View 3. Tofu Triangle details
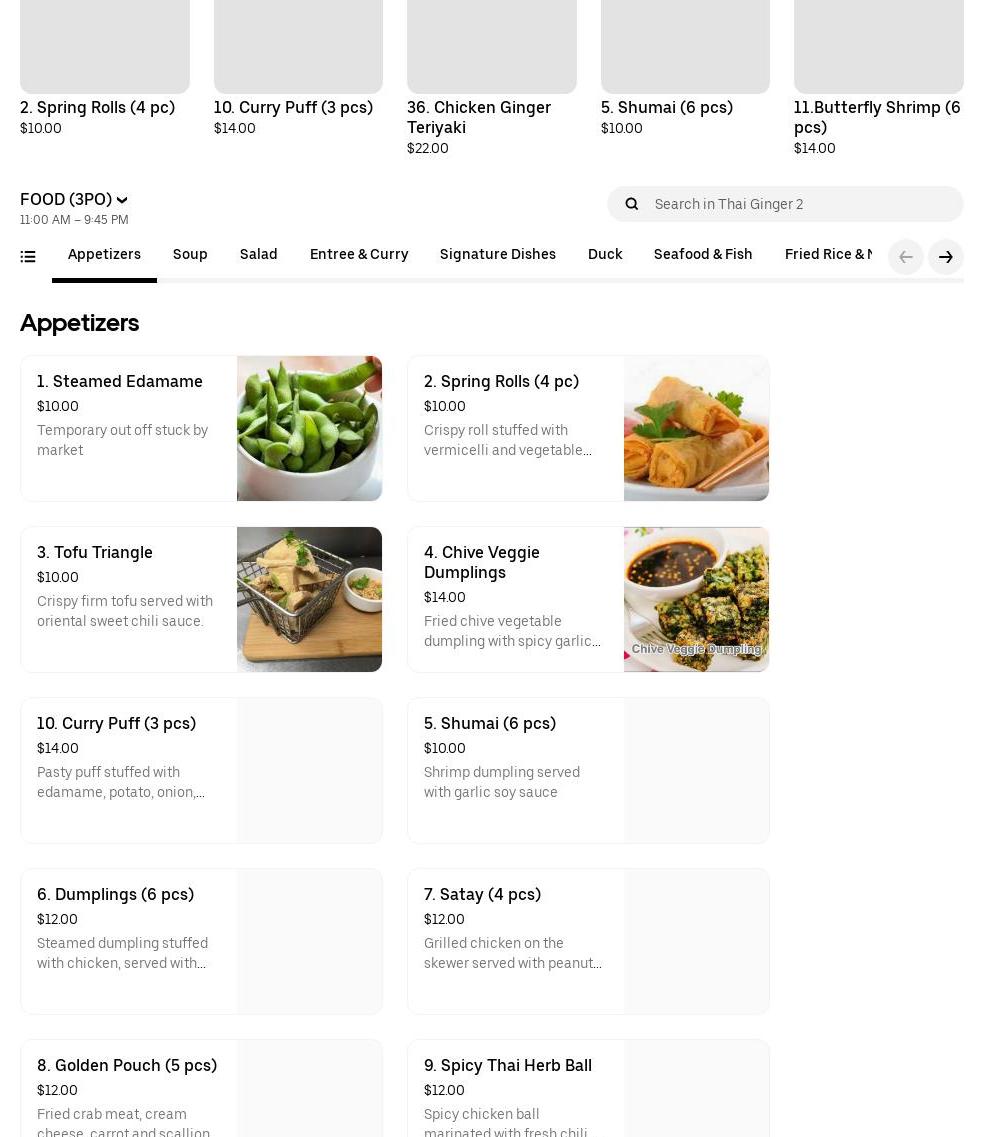Viewport: 984px width, 1137px height. pos(201,599)
